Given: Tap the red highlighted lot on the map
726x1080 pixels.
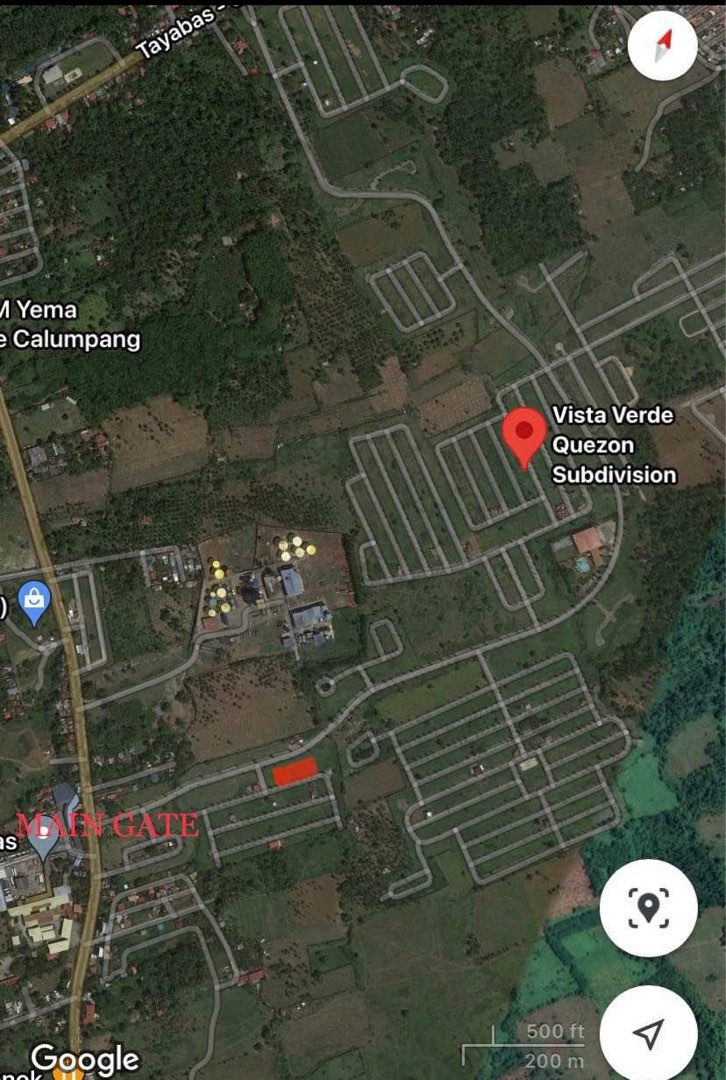Looking at the screenshot, I should (294, 771).
